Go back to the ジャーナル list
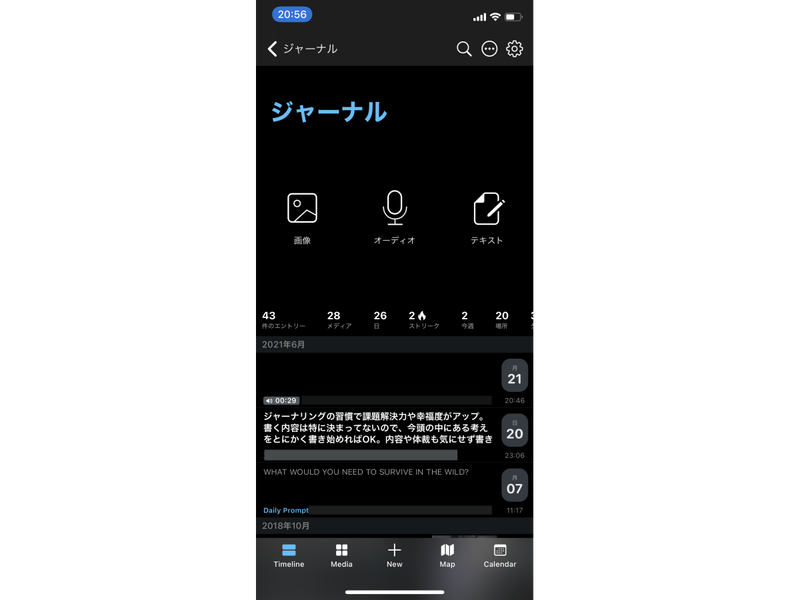 (302, 49)
